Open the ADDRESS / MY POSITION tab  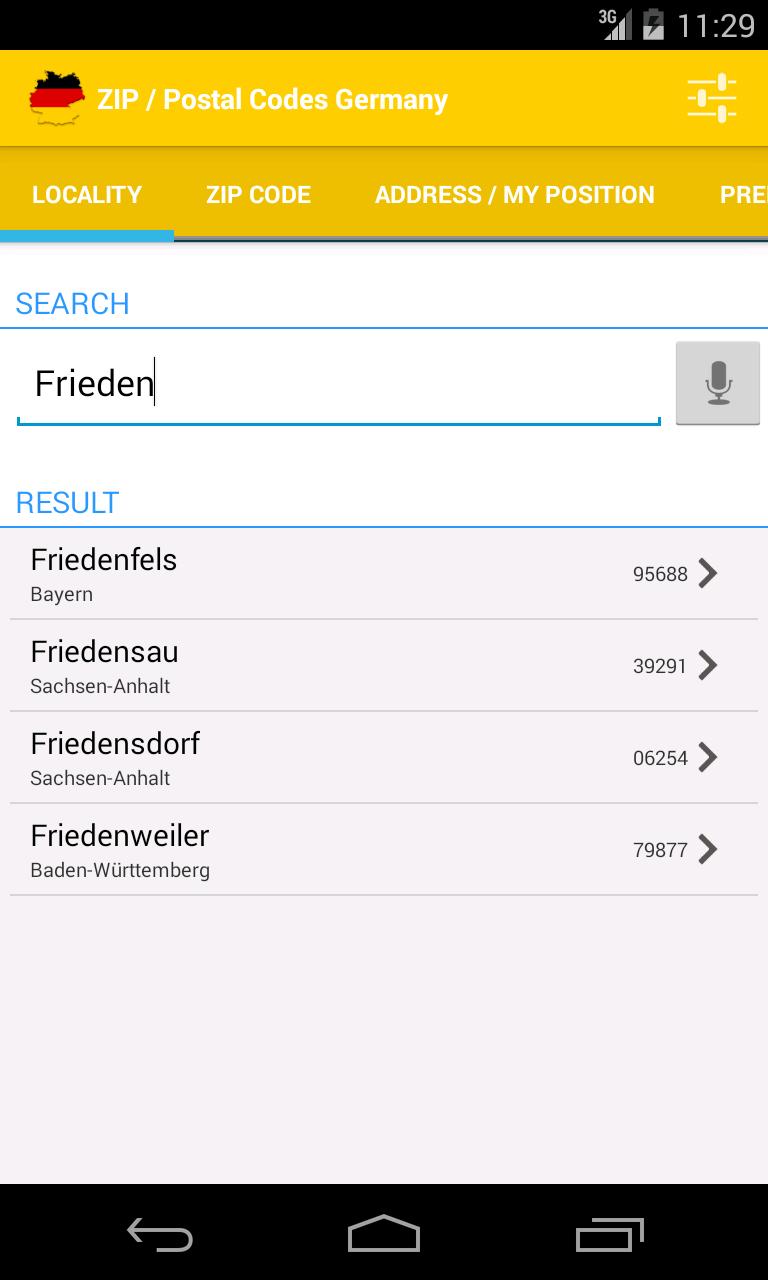pos(514,194)
